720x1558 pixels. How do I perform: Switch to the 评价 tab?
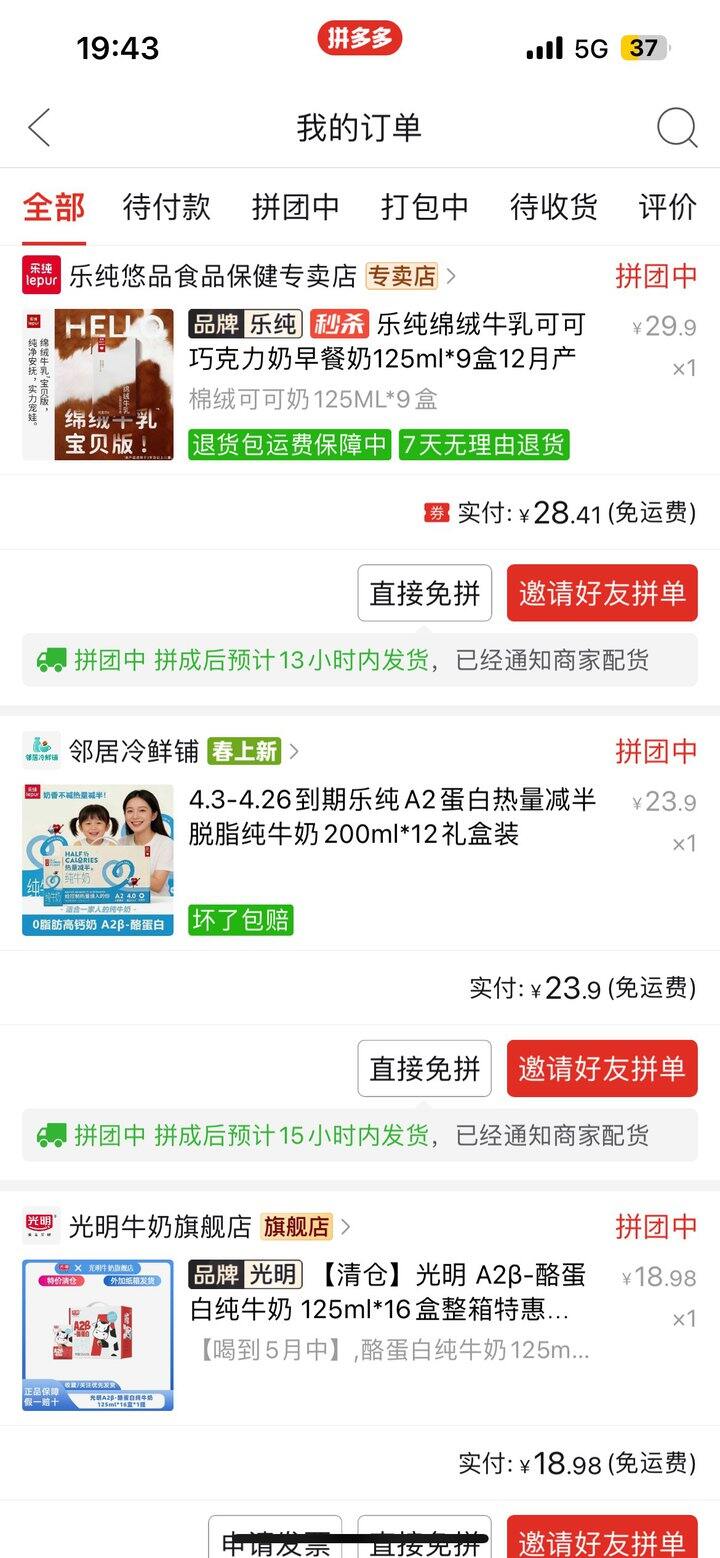[667, 207]
